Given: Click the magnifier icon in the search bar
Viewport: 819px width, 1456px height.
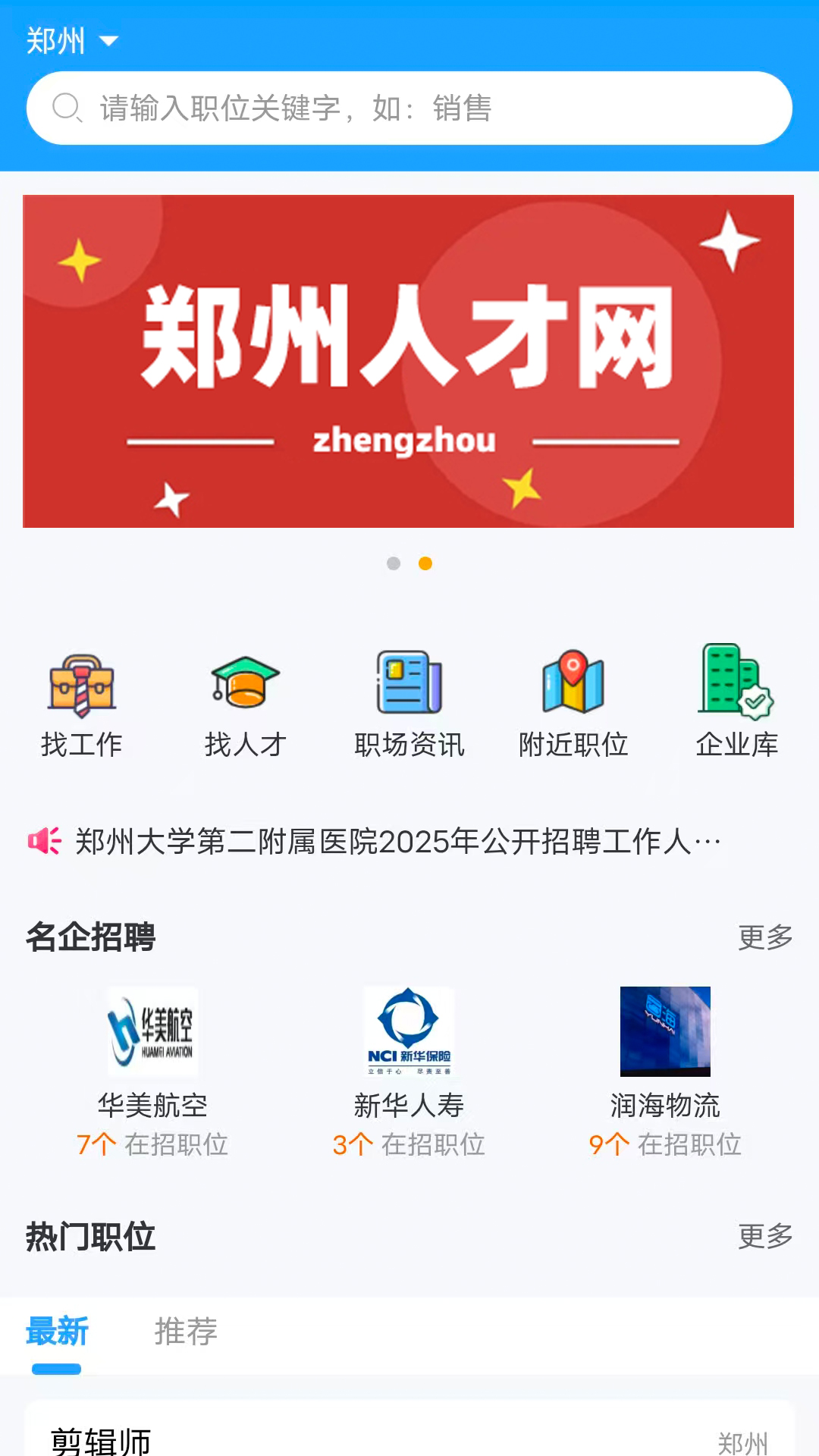Looking at the screenshot, I should 68,107.
